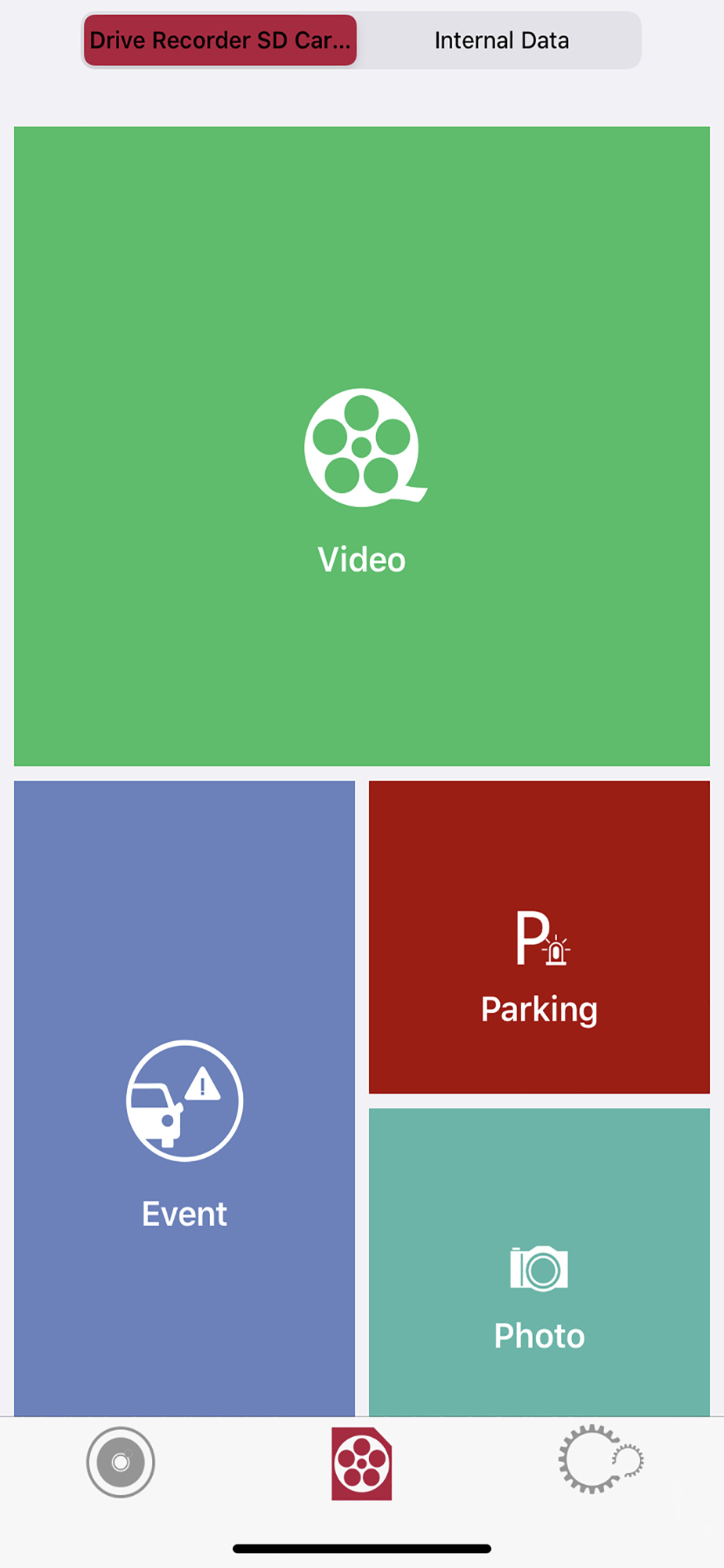The height and width of the screenshot is (1568, 724).
Task: Switch to the camera live view tab
Action: (x=121, y=1462)
